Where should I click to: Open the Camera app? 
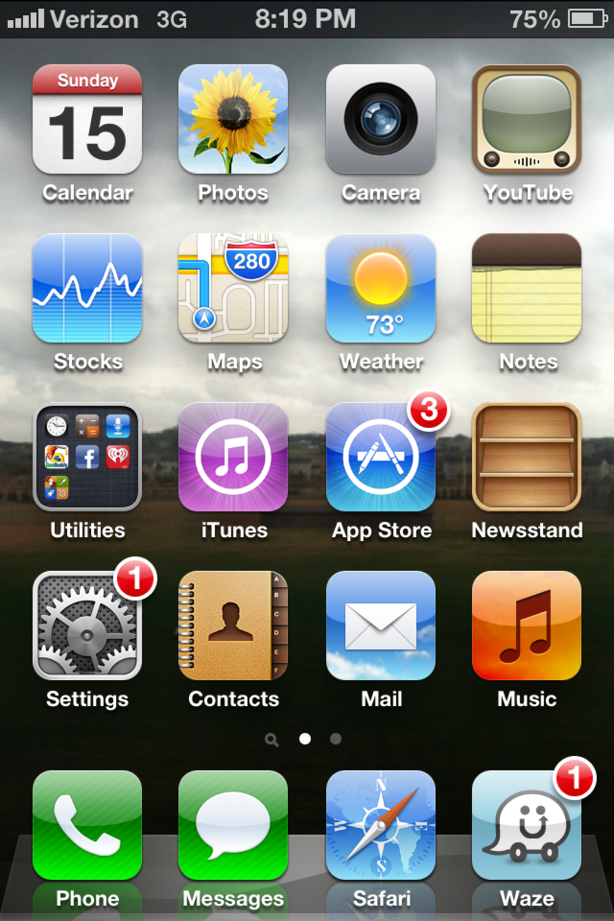pyautogui.click(x=380, y=120)
